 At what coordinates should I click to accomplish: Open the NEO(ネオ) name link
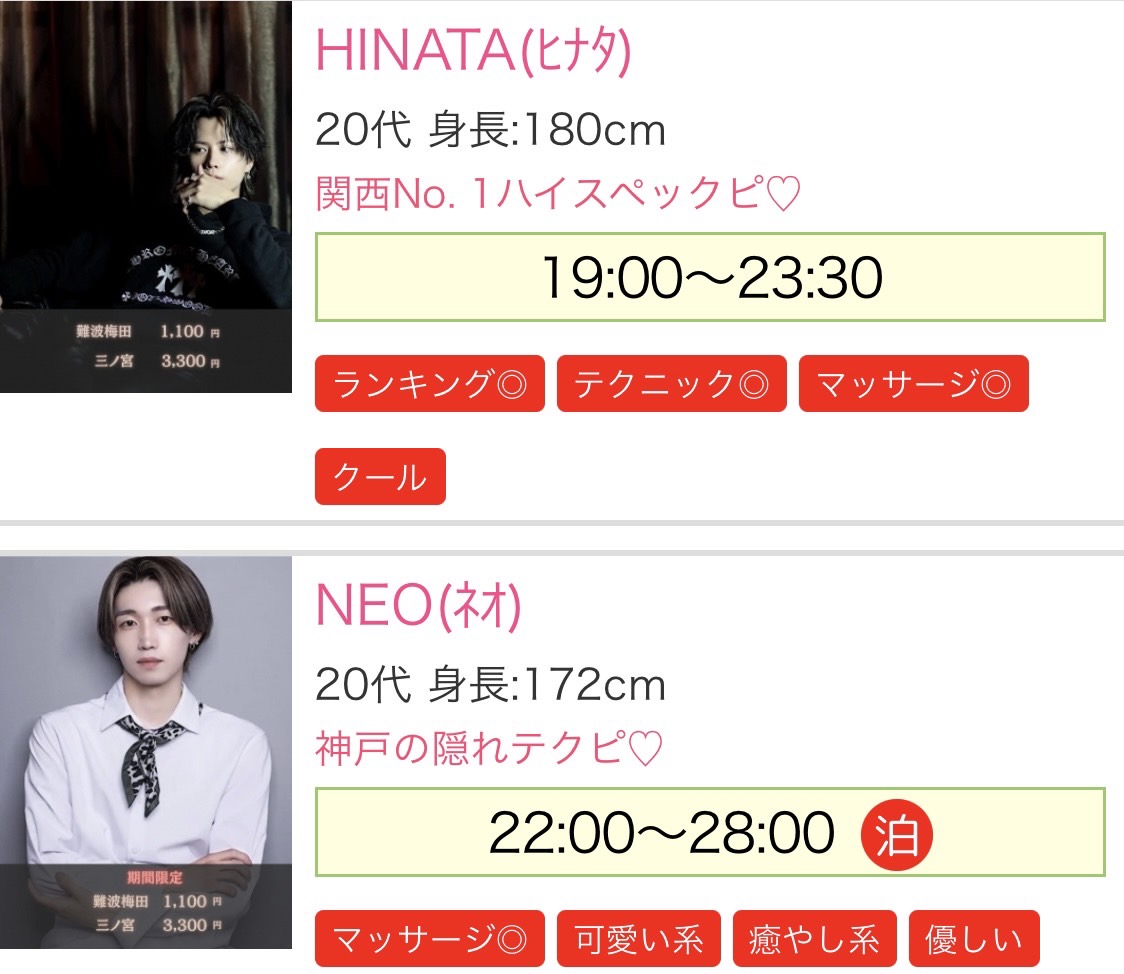(x=419, y=605)
